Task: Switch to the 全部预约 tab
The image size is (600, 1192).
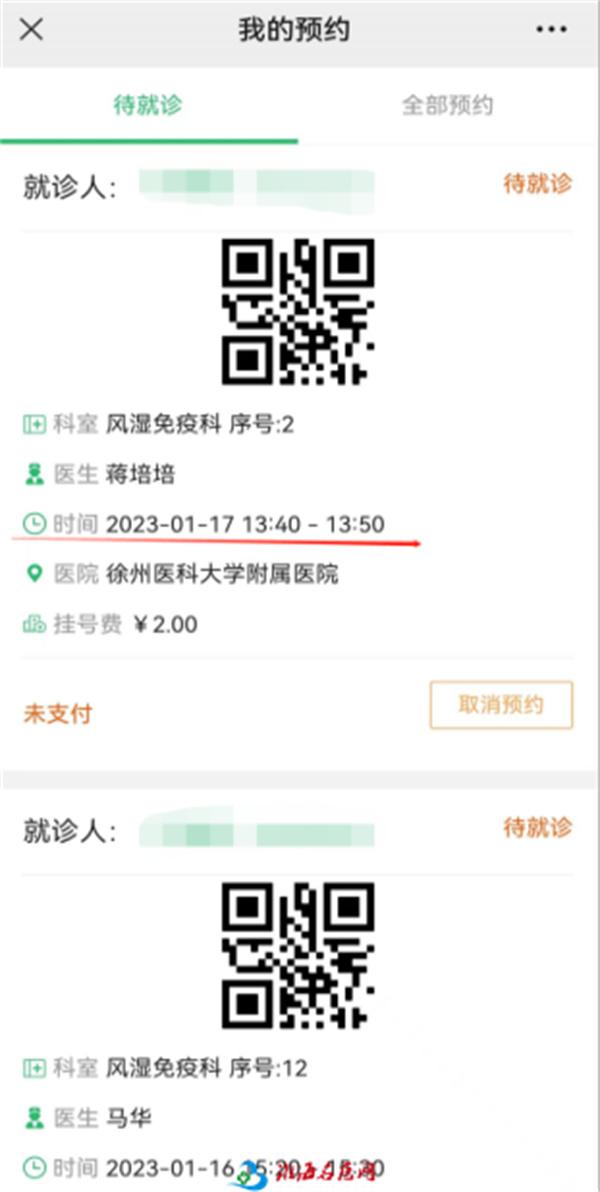Action: [447, 105]
